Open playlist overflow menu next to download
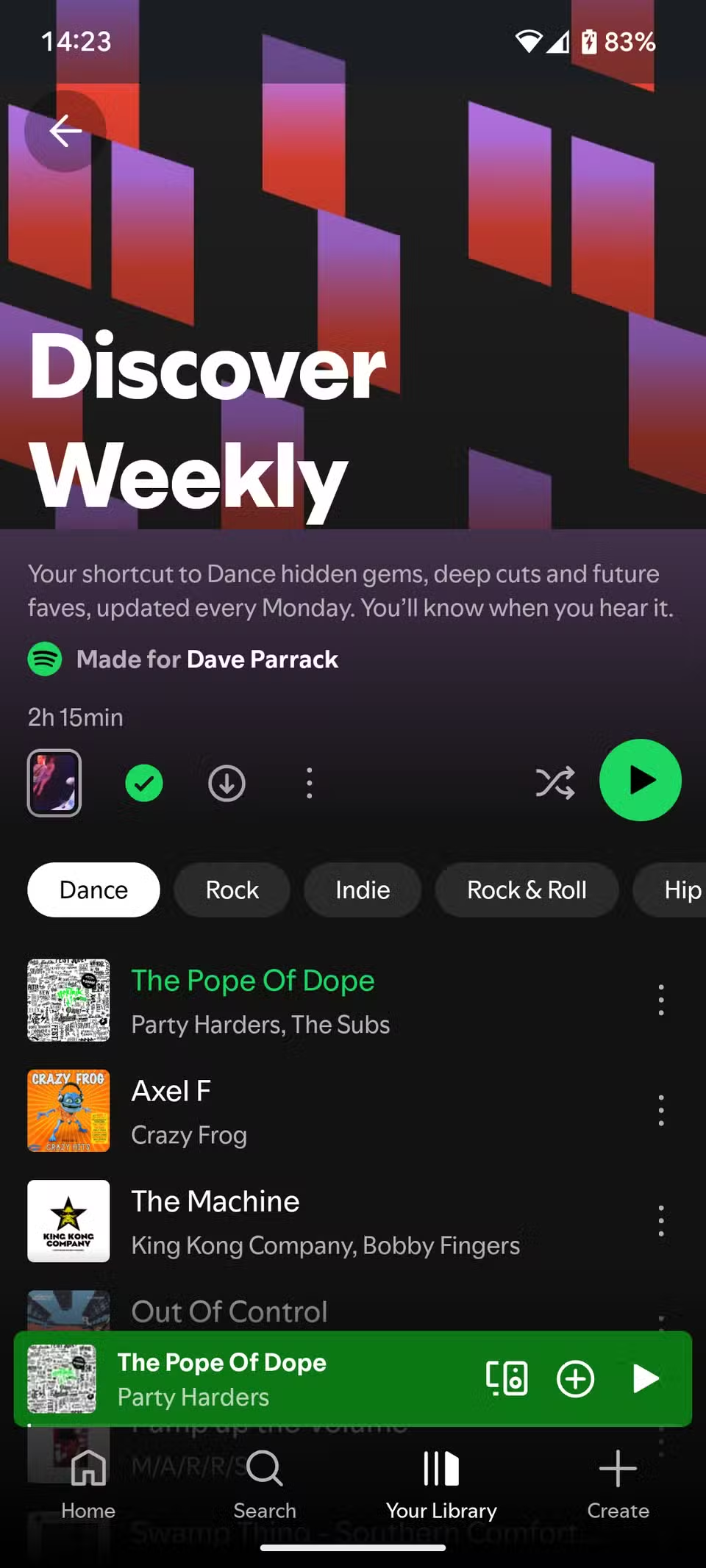 (309, 783)
